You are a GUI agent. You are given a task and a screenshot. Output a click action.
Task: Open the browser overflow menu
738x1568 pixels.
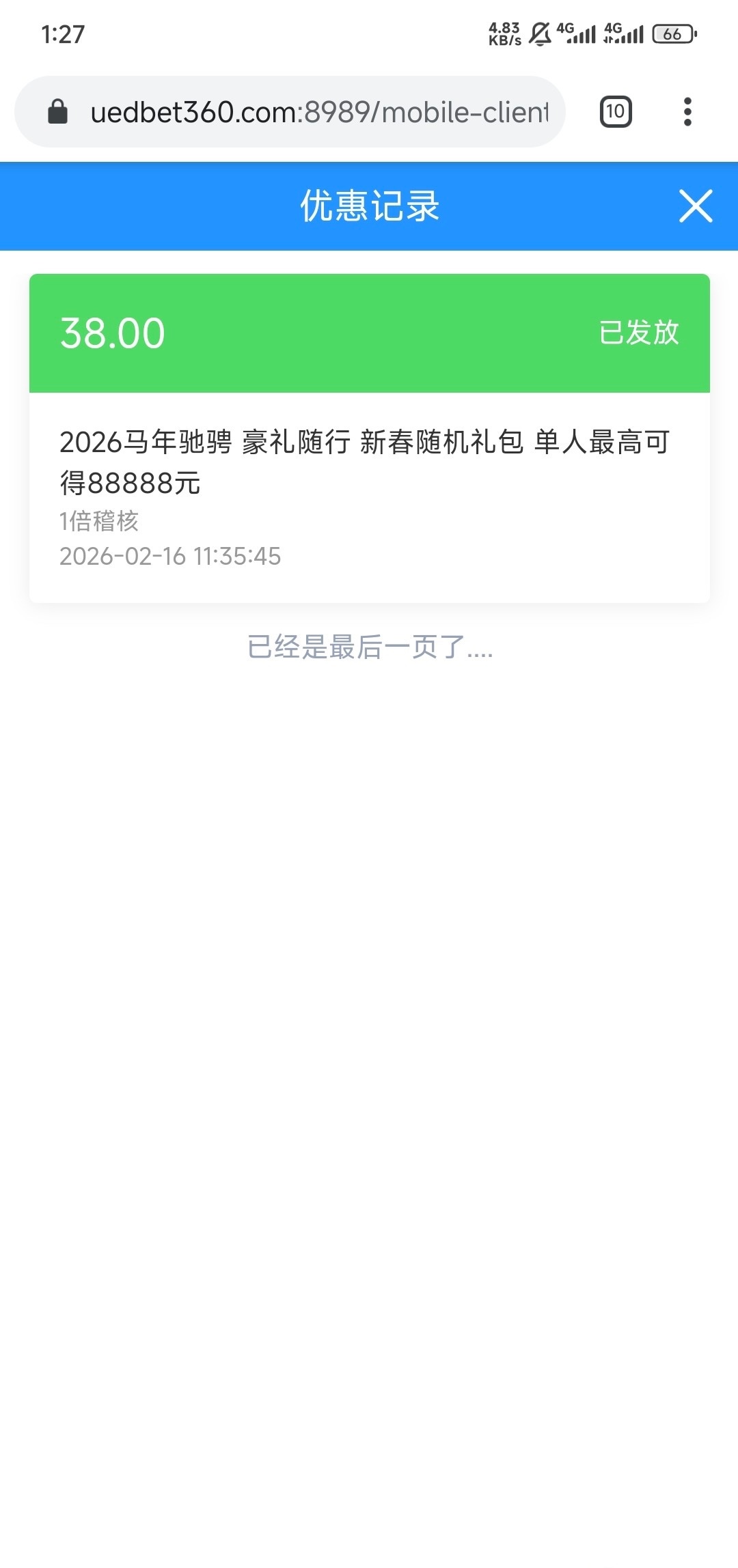687,112
